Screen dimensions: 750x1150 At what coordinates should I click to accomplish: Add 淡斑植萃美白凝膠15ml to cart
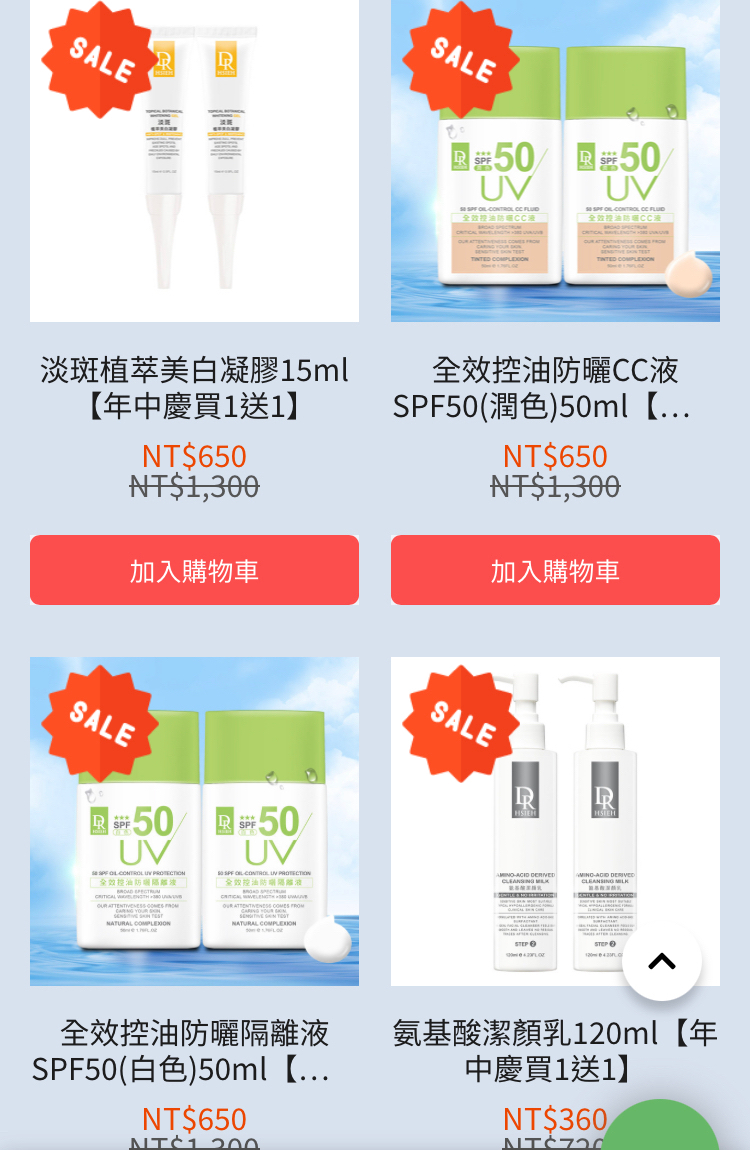194,570
